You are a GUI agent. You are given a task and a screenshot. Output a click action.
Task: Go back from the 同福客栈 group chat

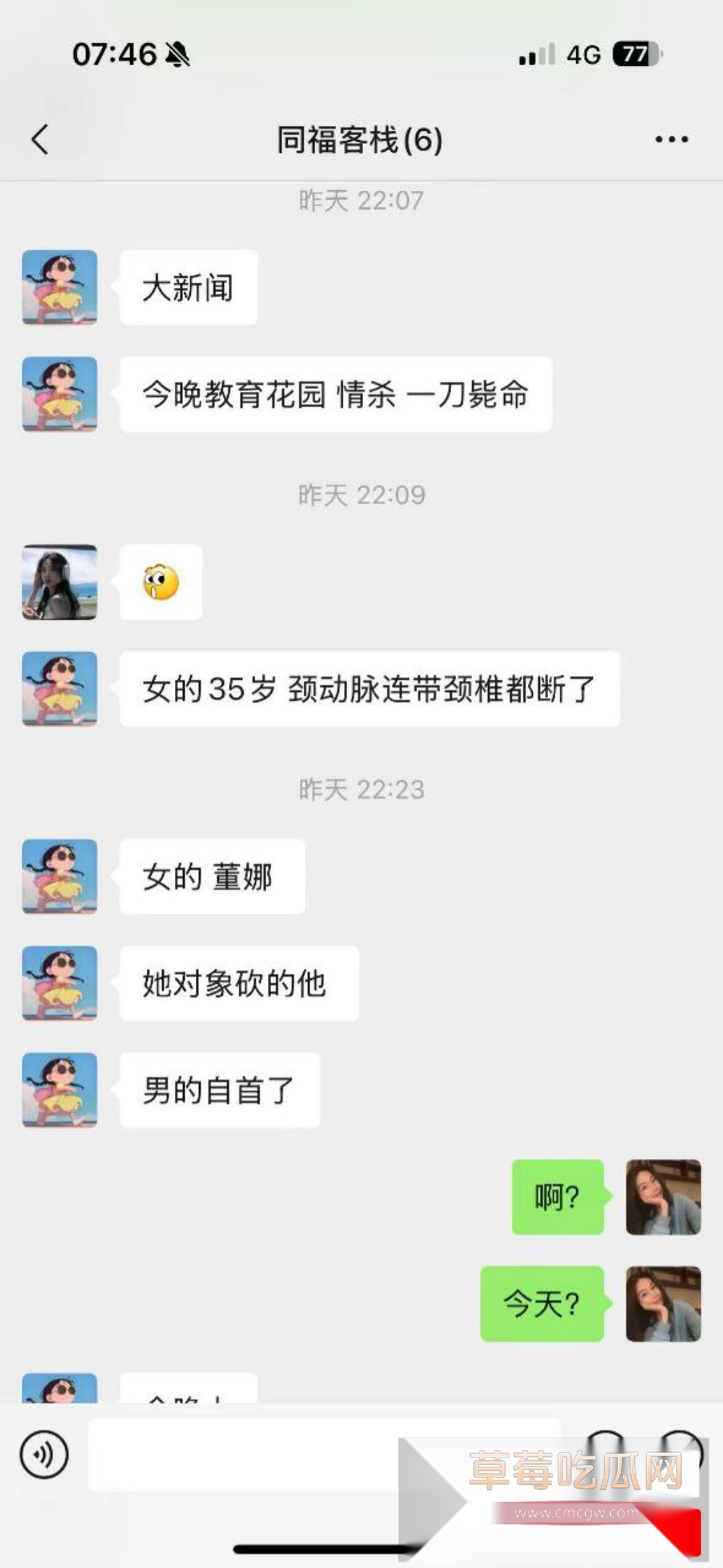coord(40,139)
